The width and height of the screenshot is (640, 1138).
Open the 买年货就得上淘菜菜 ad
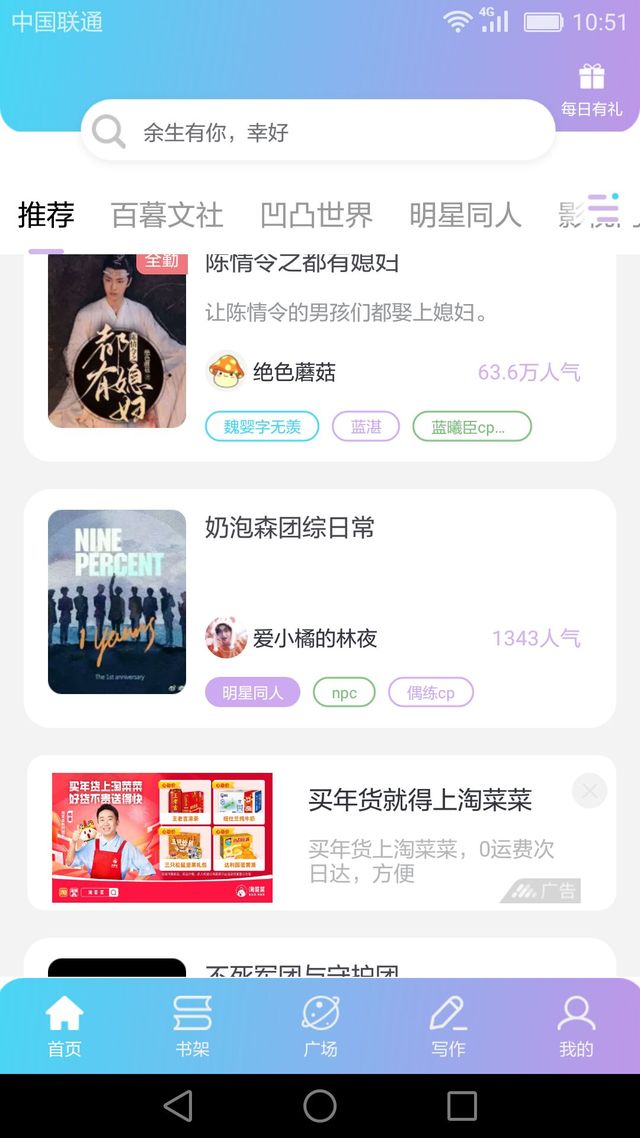[321, 832]
